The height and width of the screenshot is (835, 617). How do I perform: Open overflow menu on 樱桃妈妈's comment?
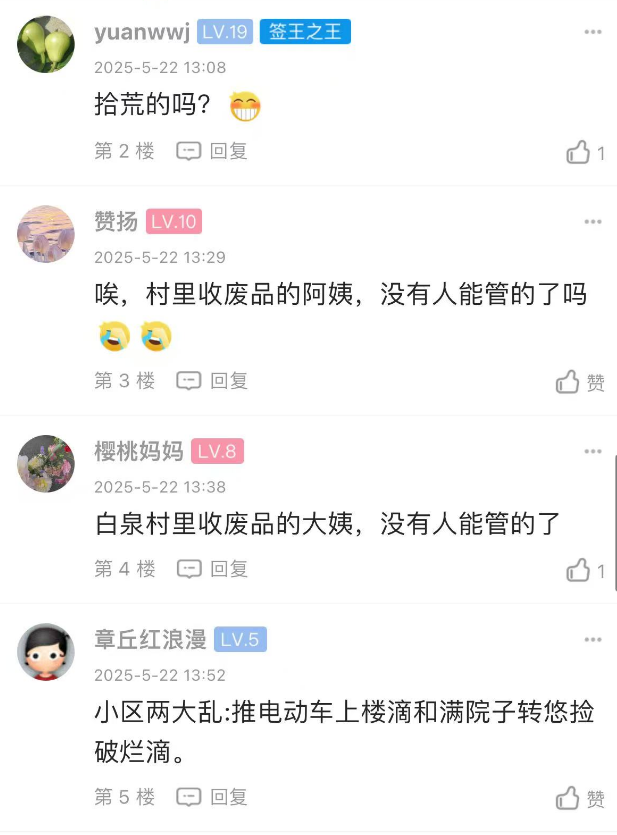coord(593,451)
